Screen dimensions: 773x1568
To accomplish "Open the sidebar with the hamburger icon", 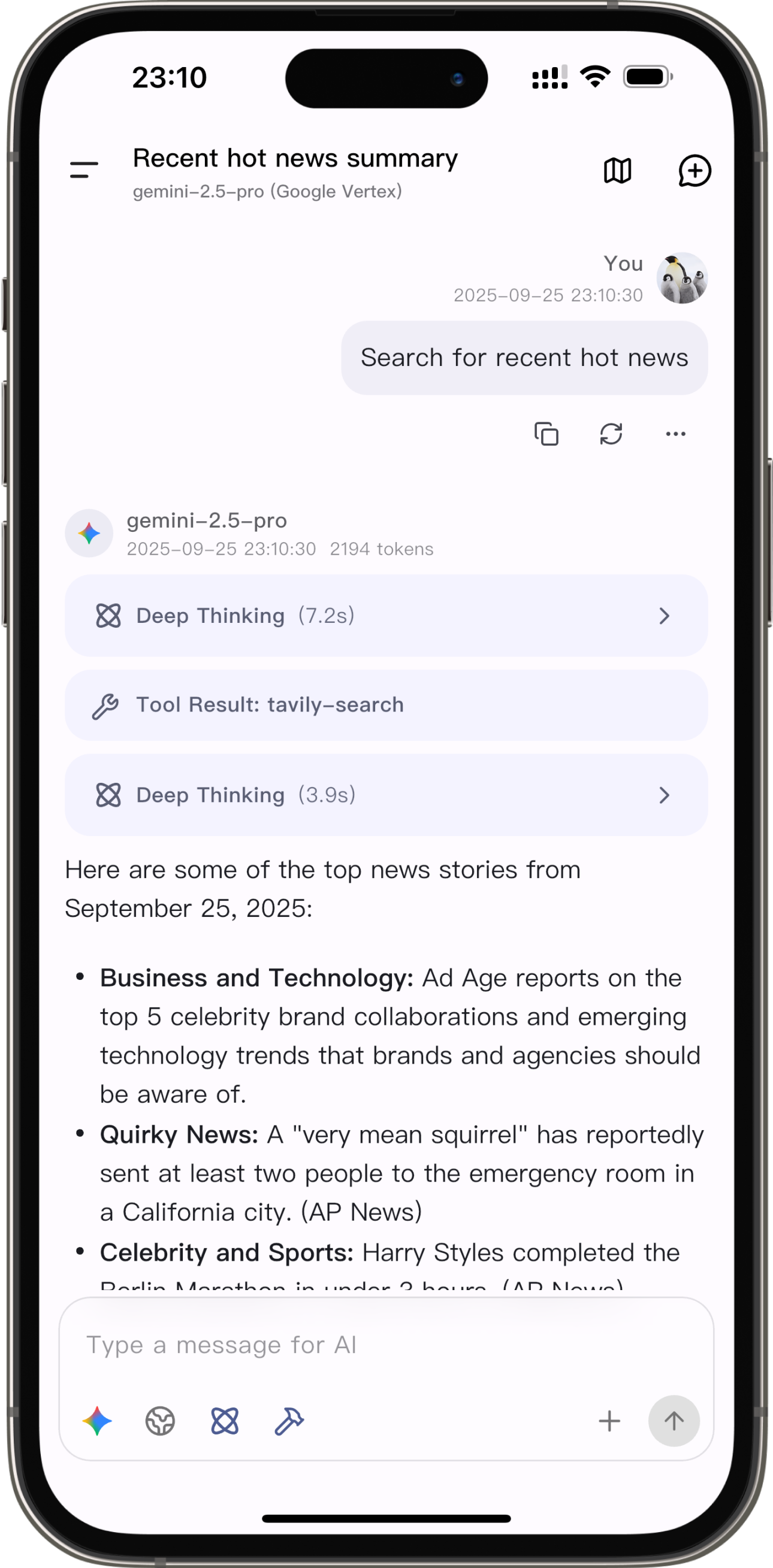I will (83, 171).
